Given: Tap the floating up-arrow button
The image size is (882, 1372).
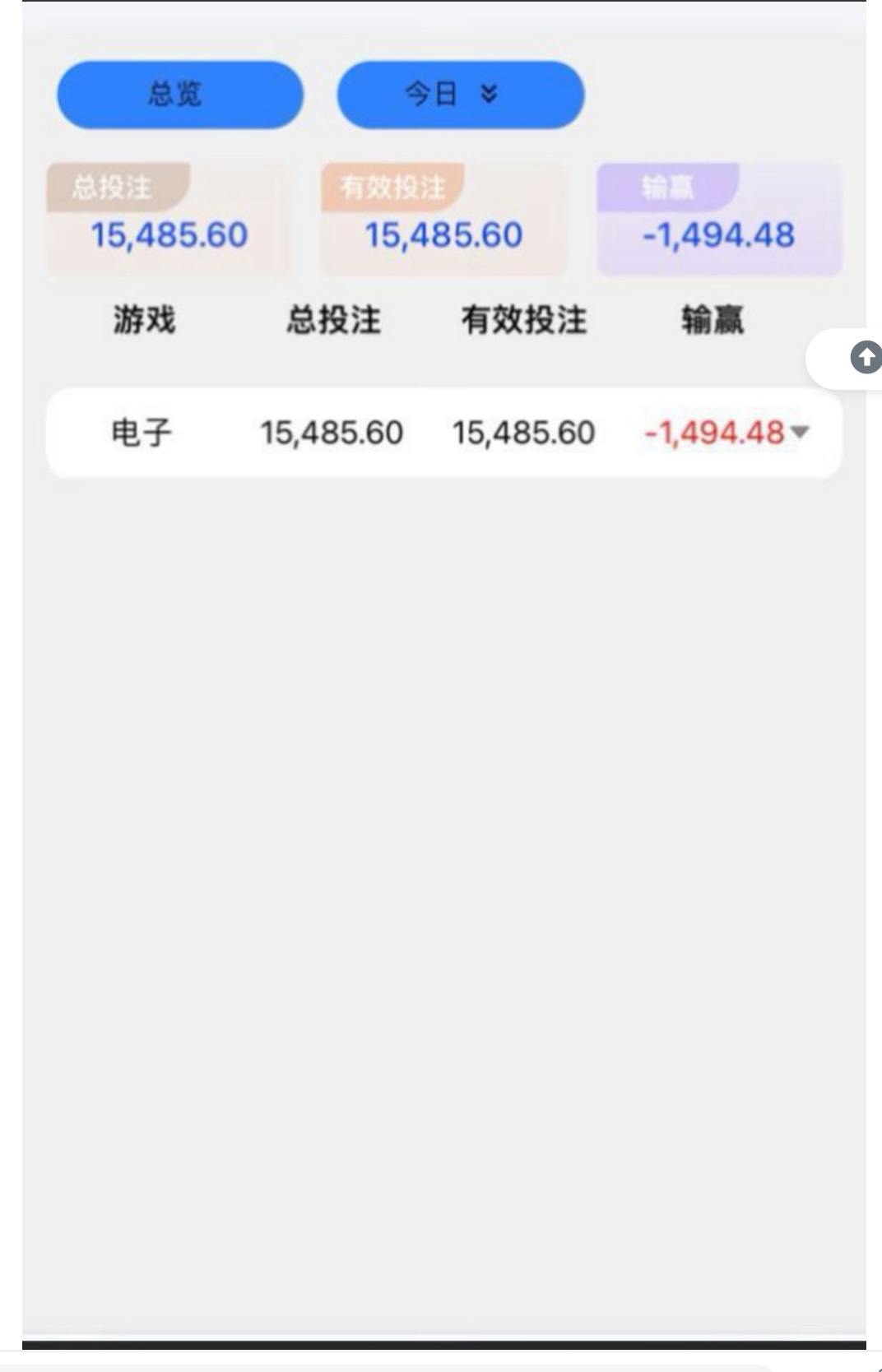Looking at the screenshot, I should point(865,358).
